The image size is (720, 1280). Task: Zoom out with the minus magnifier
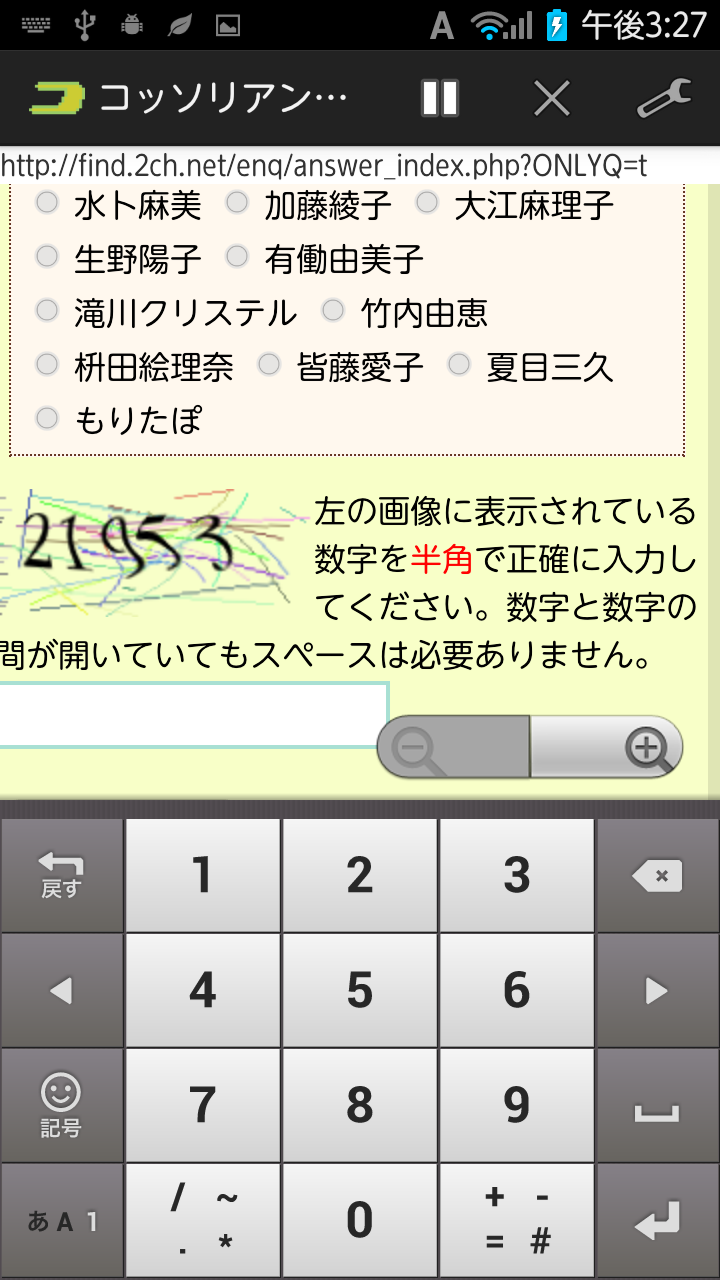pyautogui.click(x=453, y=747)
